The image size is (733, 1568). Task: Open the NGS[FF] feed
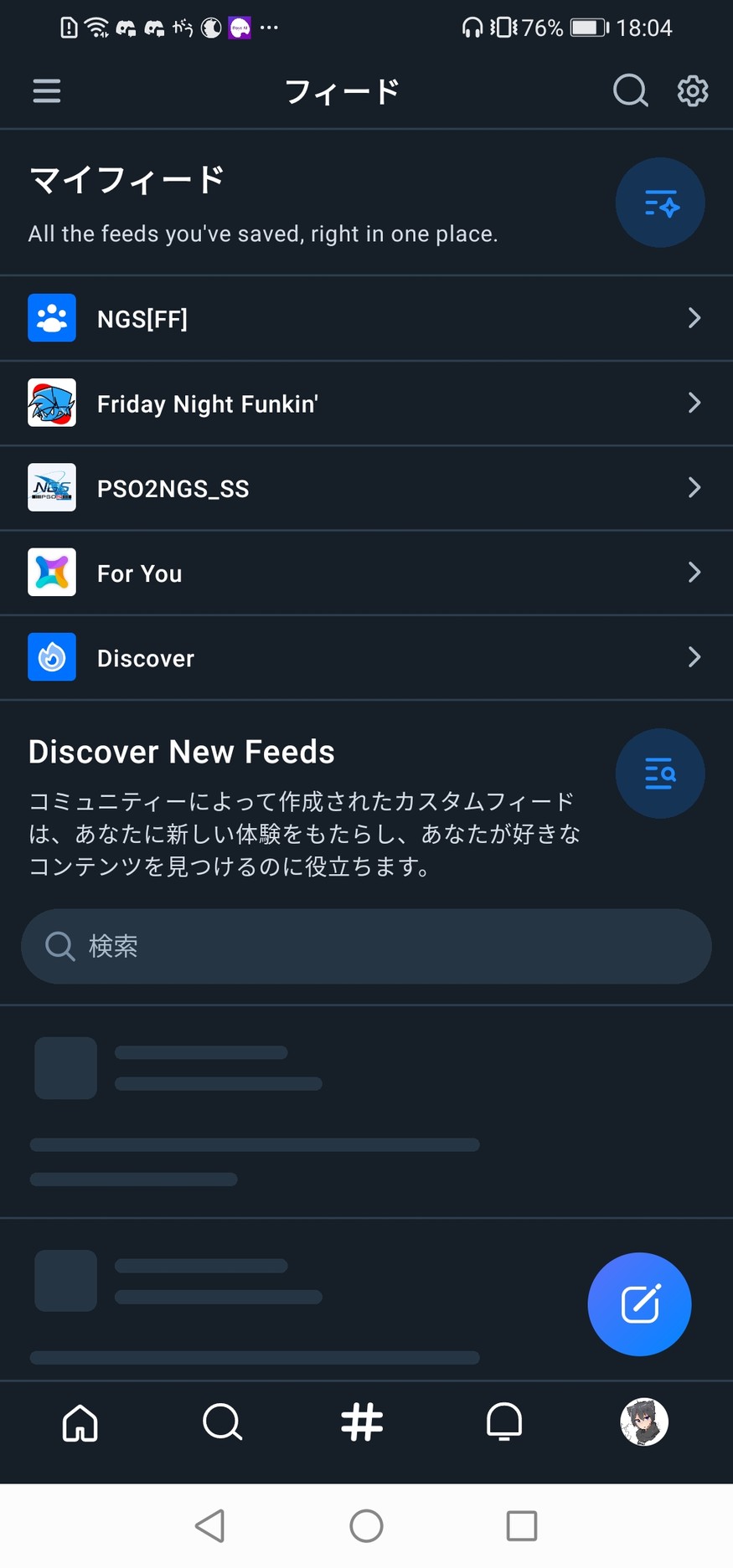pyautogui.click(x=366, y=318)
